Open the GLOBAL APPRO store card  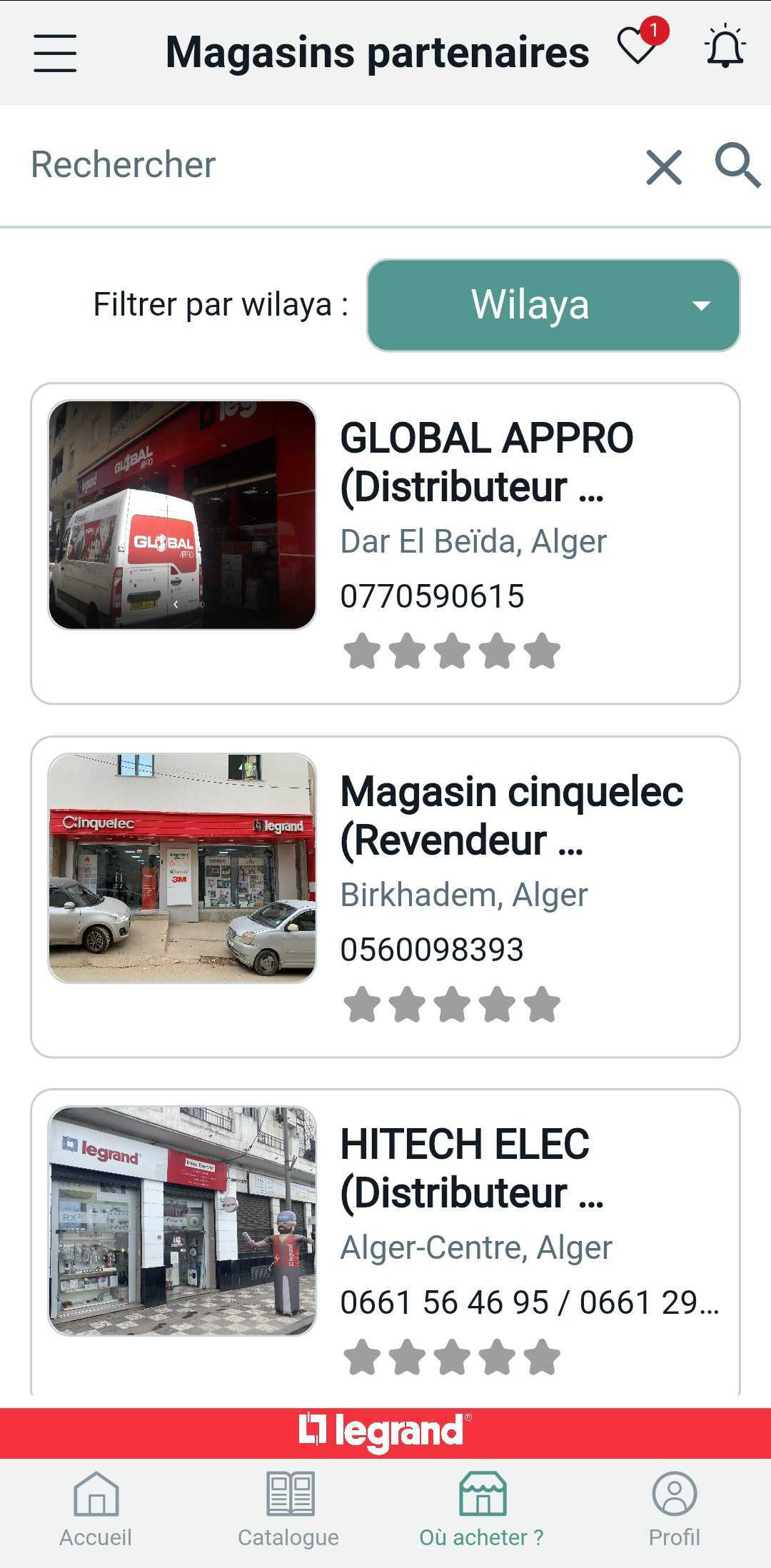[x=385, y=543]
